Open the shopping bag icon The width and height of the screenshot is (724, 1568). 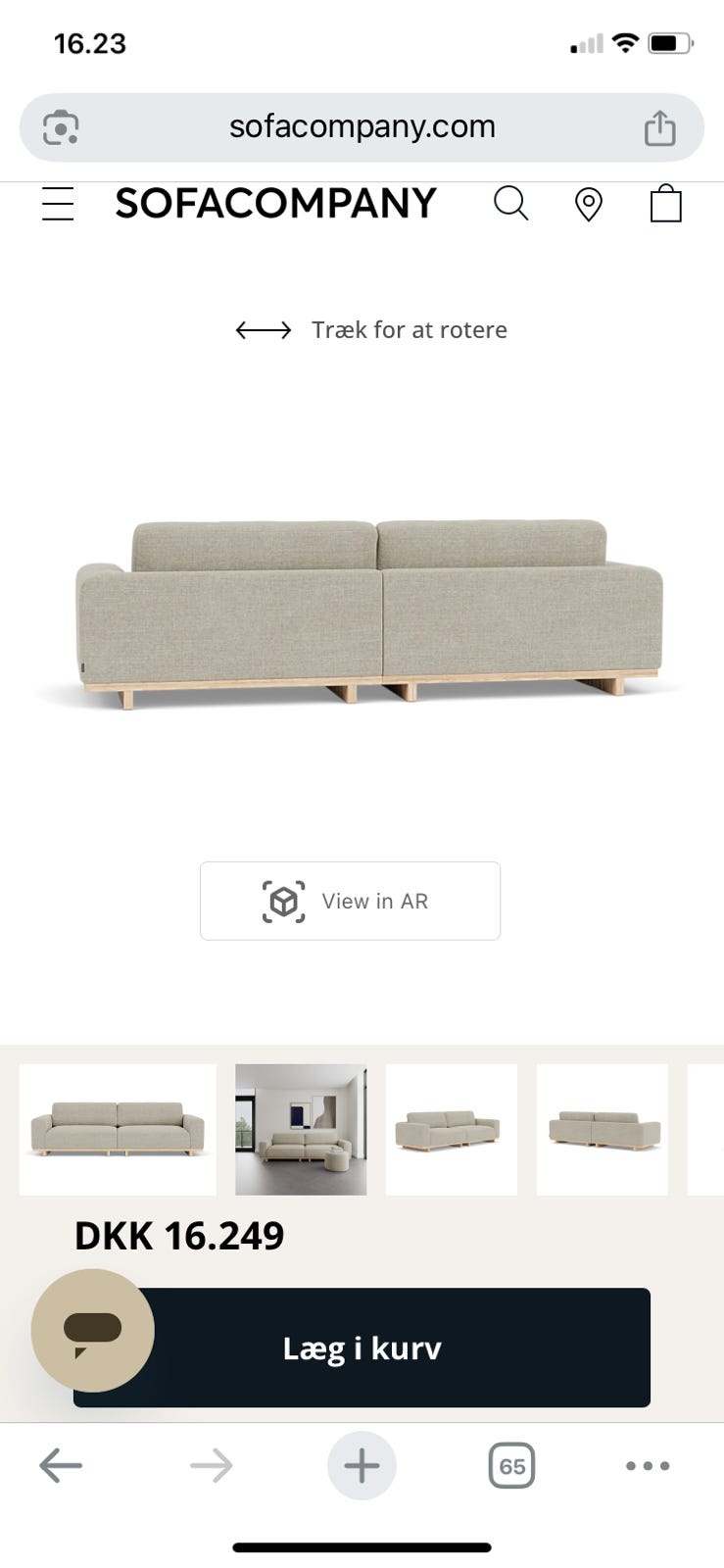tap(666, 204)
